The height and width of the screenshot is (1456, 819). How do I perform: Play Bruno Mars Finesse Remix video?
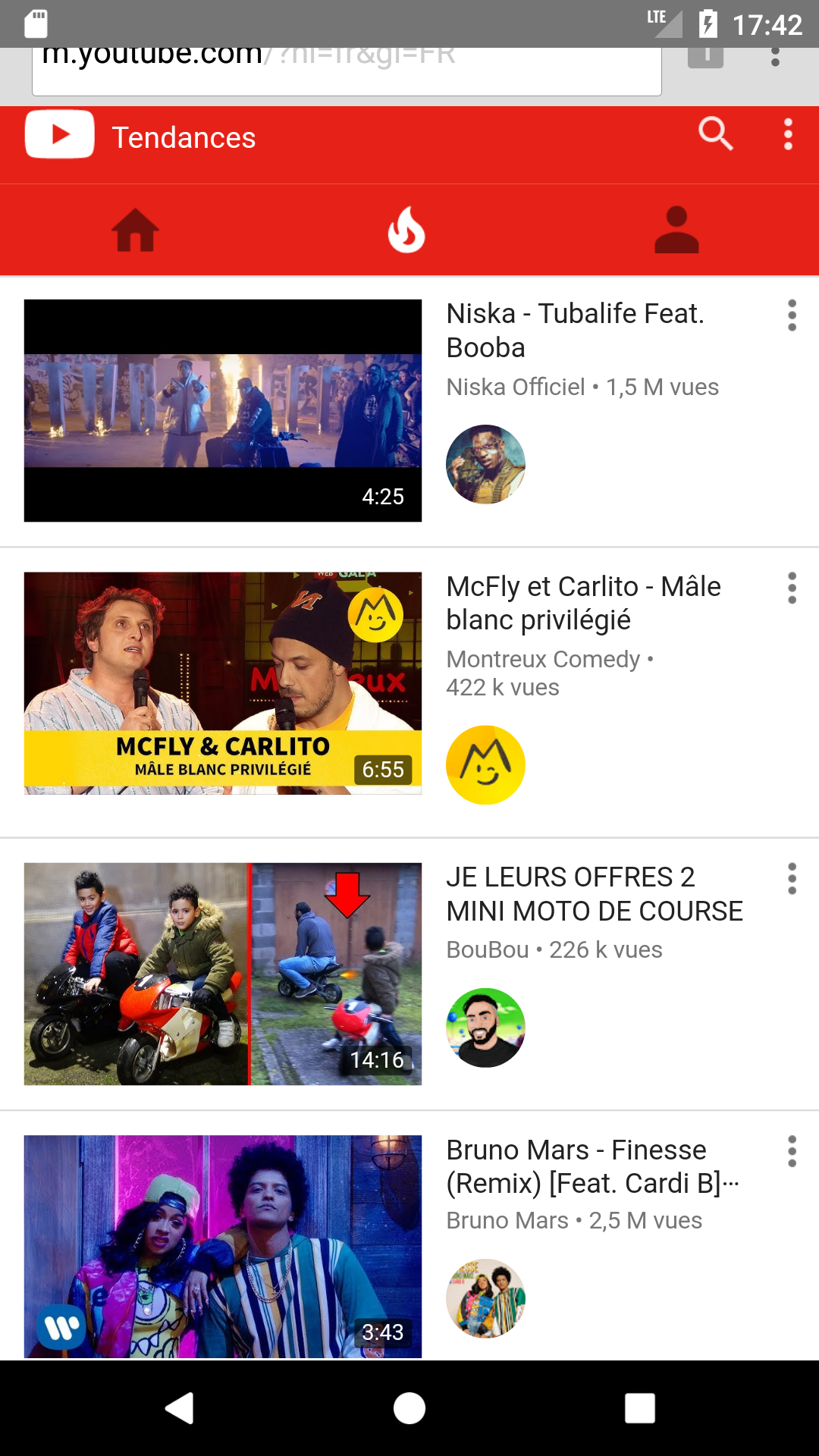point(223,1246)
